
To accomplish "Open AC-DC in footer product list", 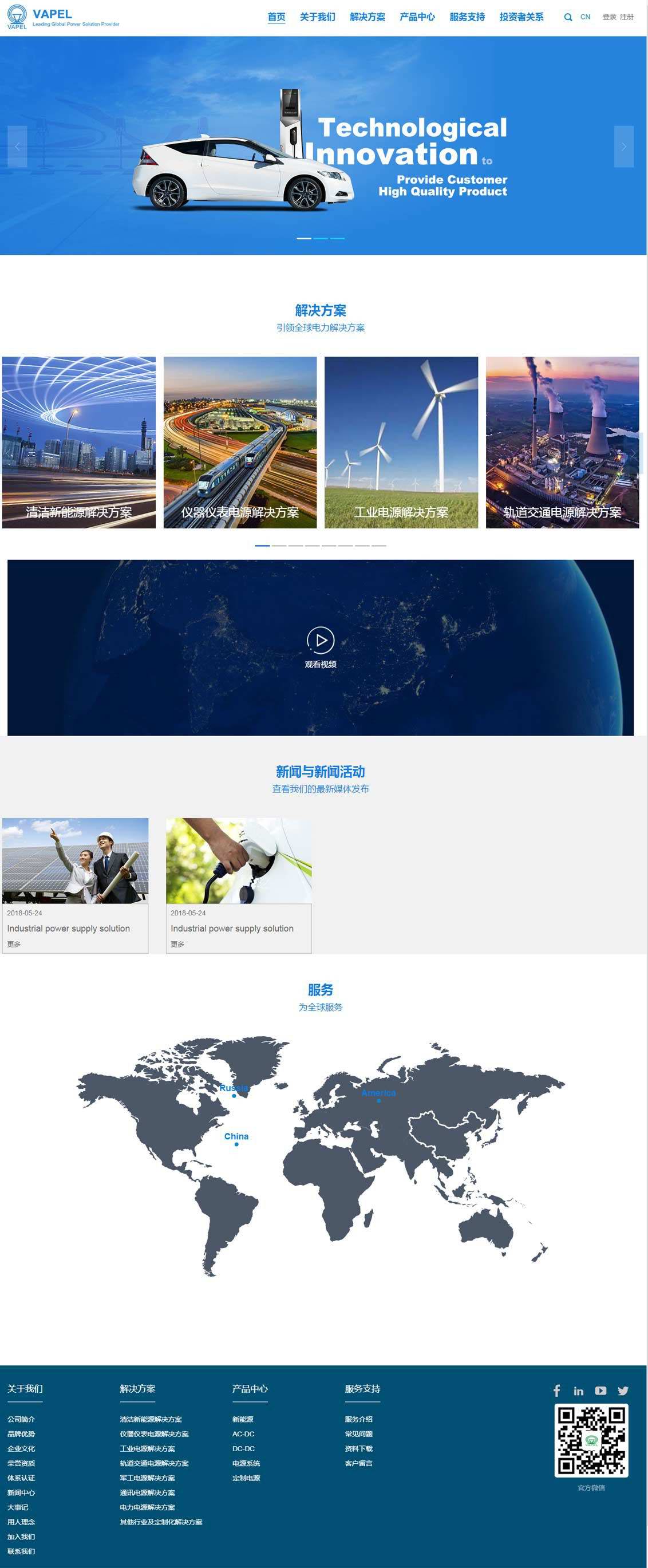I will coord(243,1433).
